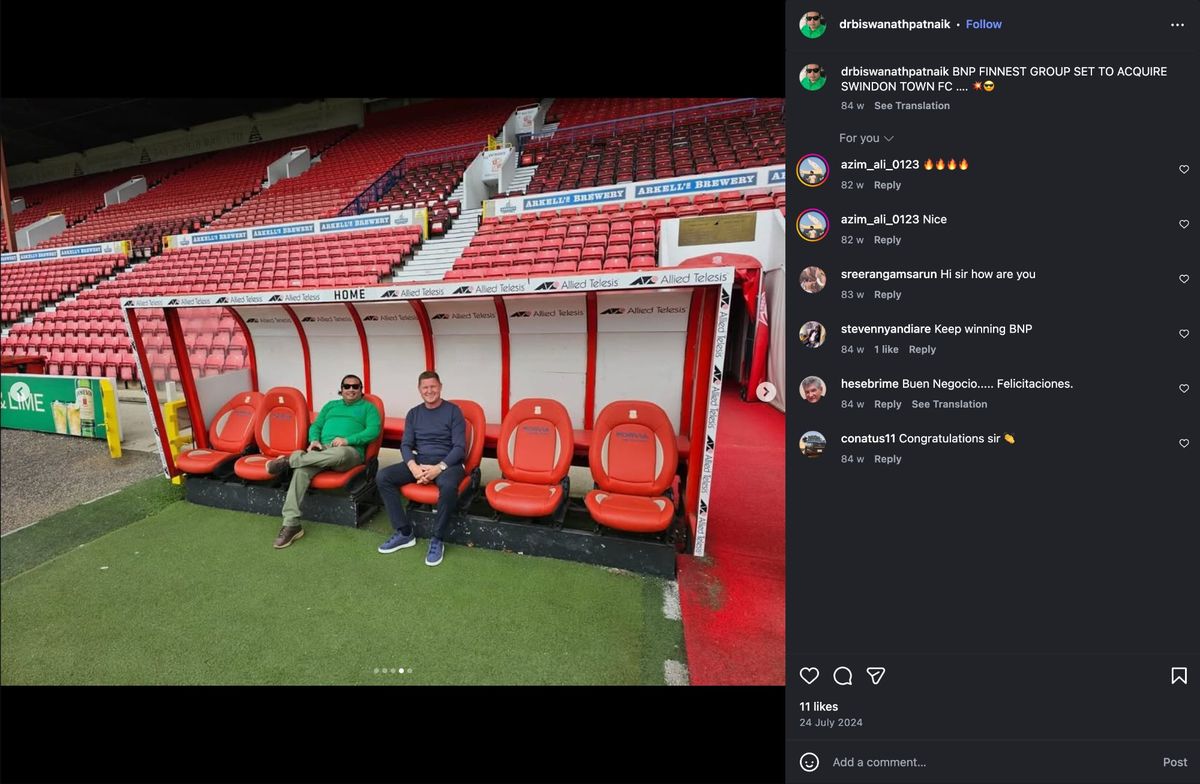This screenshot has width=1200, height=784.
Task: Follow drbiswanathpatnaik
Action: [x=983, y=24]
